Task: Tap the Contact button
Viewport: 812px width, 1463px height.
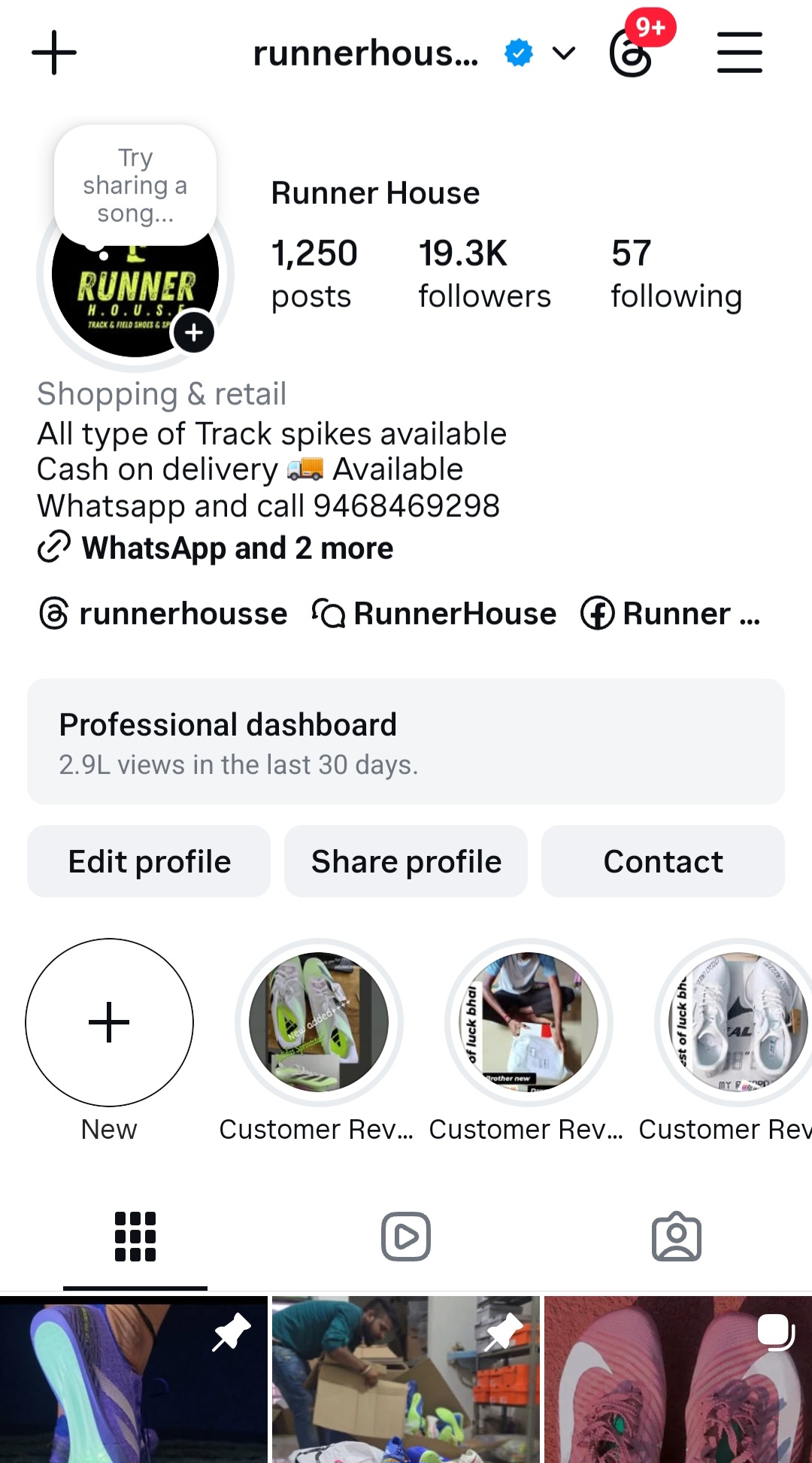Action: coord(662,861)
